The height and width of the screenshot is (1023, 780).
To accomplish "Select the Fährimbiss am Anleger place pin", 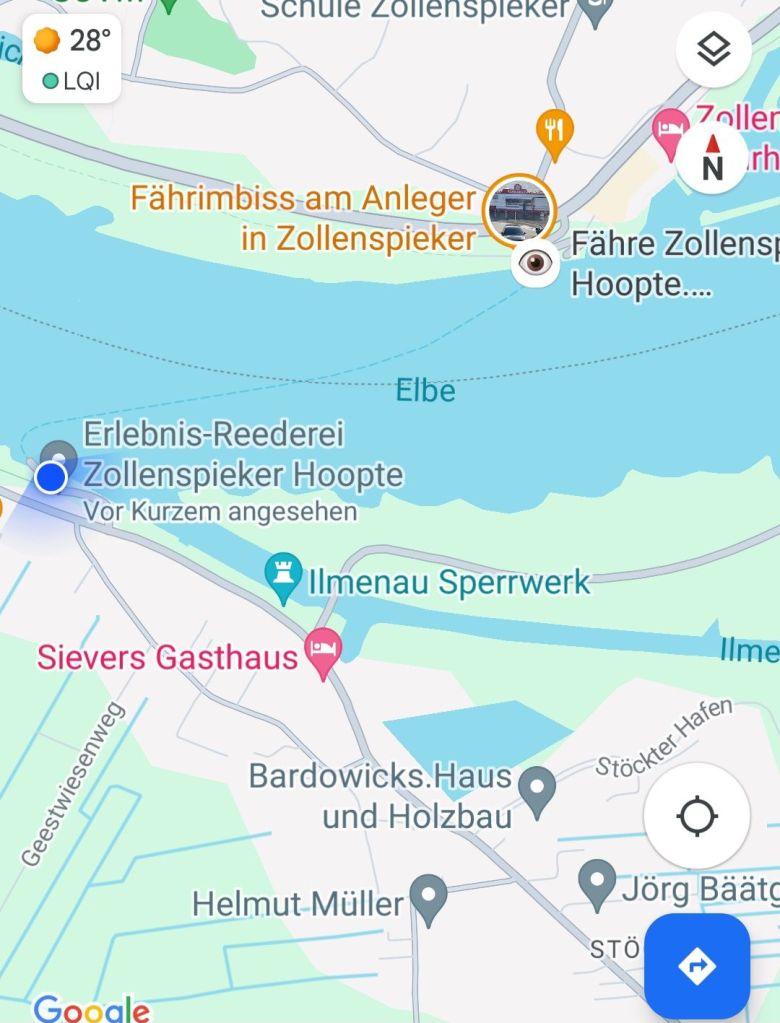I will (518, 209).
